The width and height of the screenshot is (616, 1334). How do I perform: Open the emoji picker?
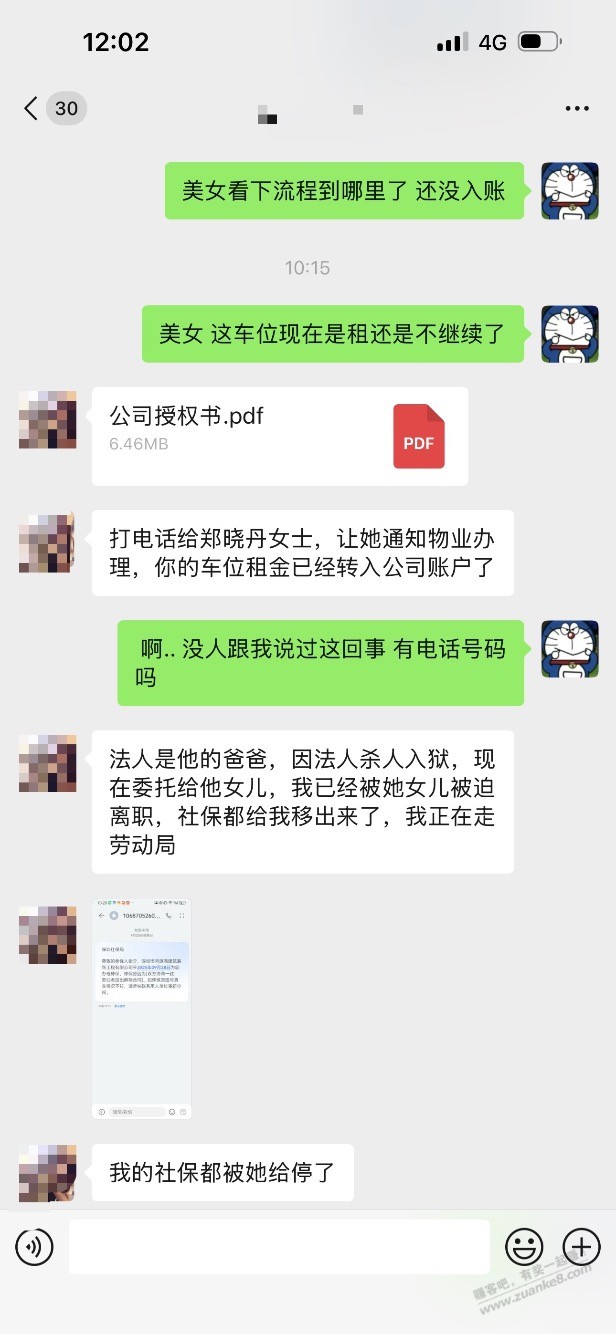pyautogui.click(x=524, y=1246)
